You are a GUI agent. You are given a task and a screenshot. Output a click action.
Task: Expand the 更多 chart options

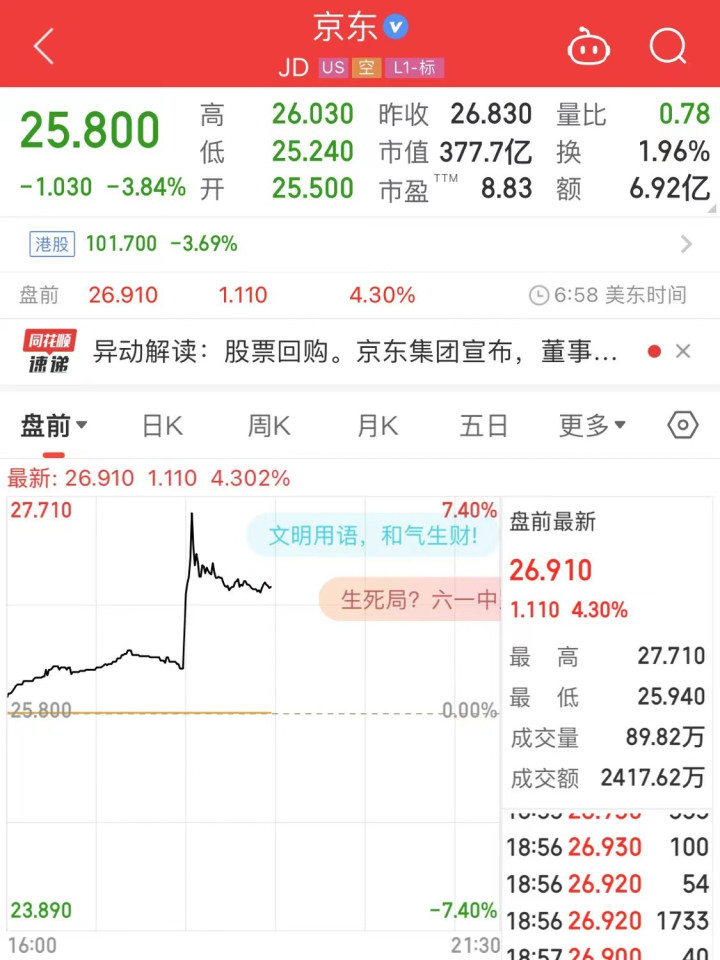pyautogui.click(x=592, y=426)
